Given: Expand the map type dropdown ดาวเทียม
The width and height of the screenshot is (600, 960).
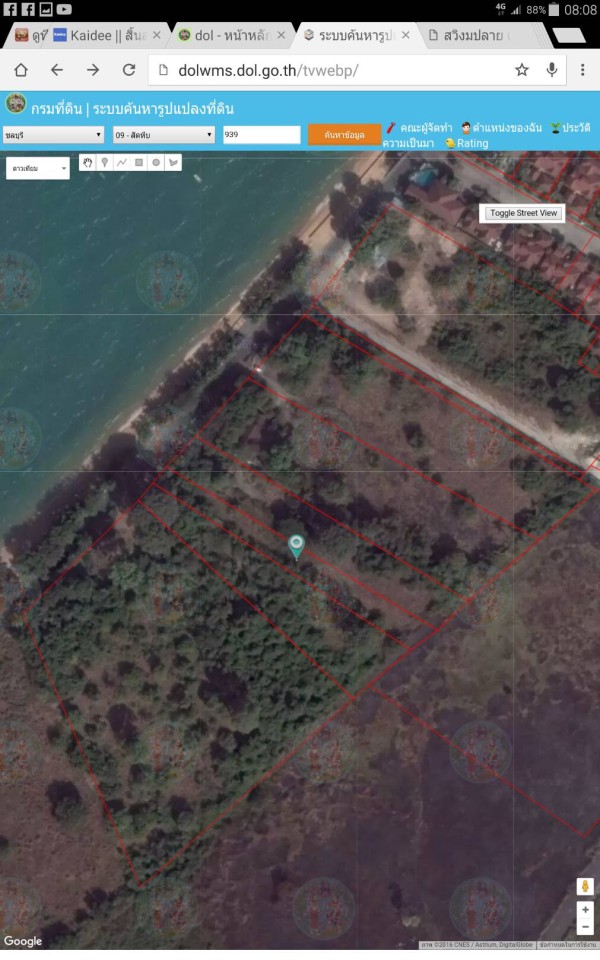Looking at the screenshot, I should tap(38, 169).
